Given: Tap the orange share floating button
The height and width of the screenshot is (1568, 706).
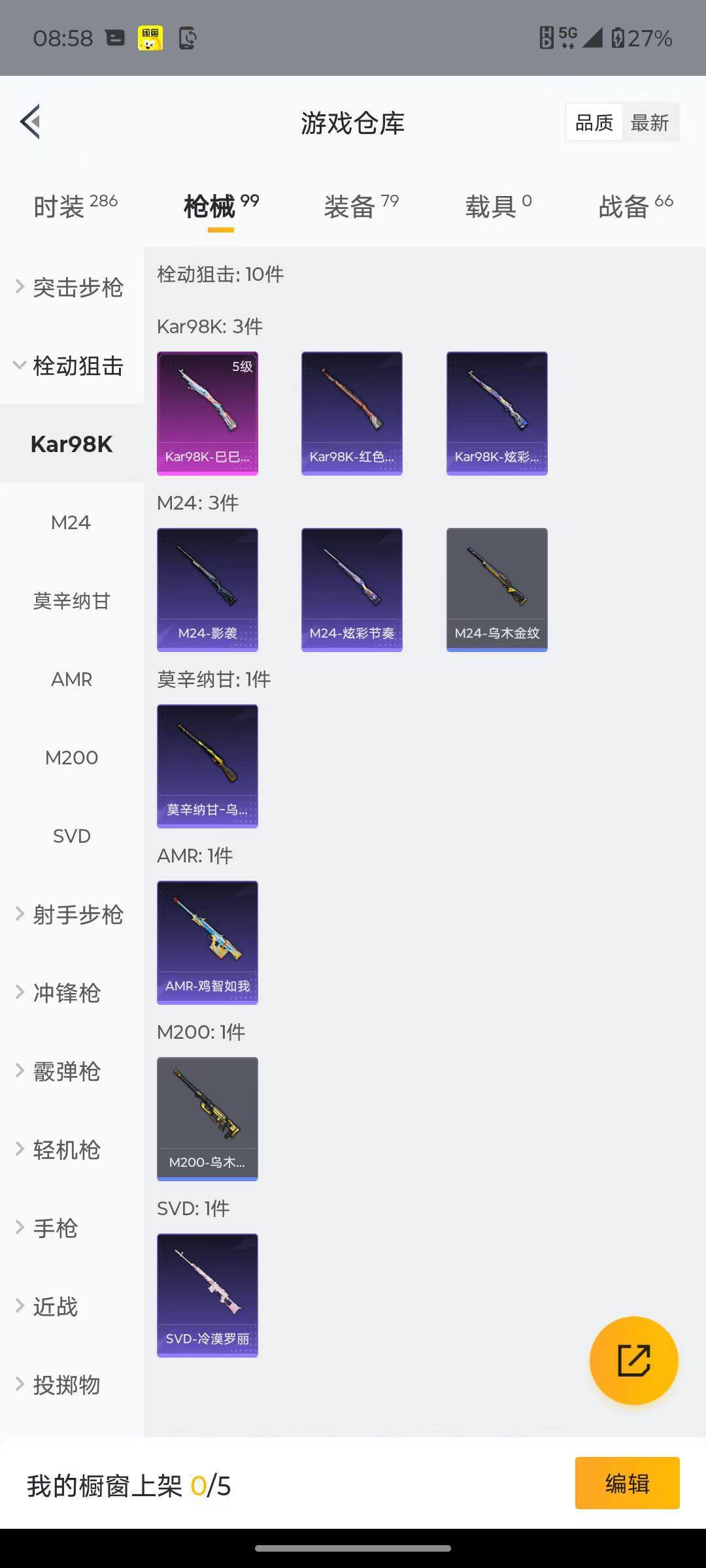Looking at the screenshot, I should click(x=633, y=1360).
